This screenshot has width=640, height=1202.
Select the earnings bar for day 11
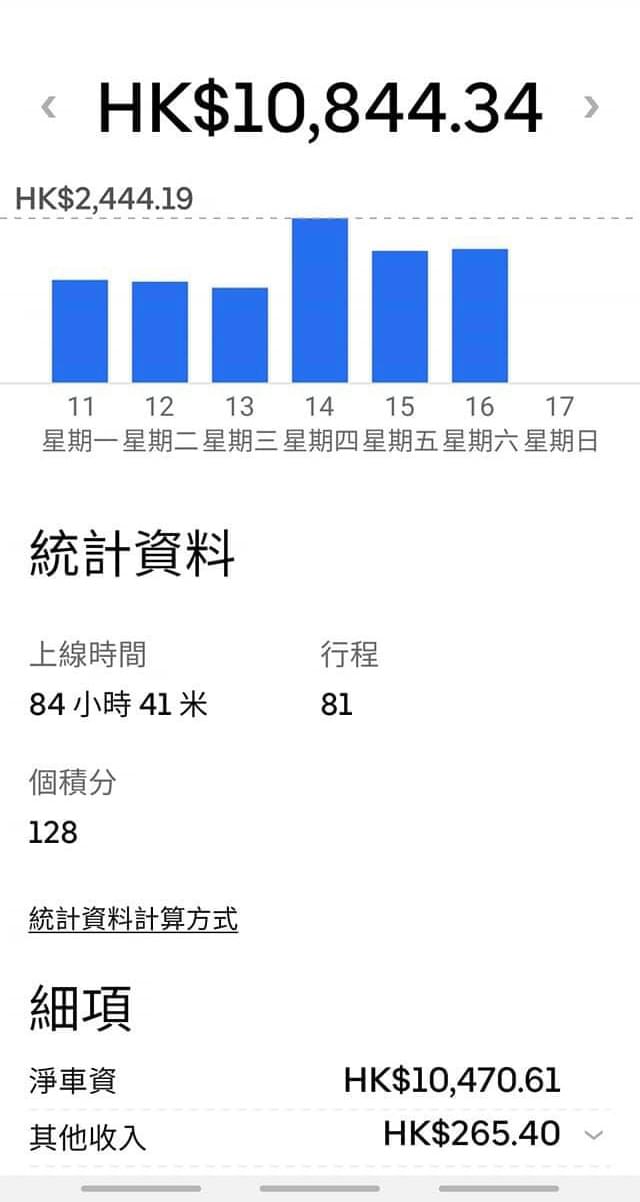click(x=80, y=331)
